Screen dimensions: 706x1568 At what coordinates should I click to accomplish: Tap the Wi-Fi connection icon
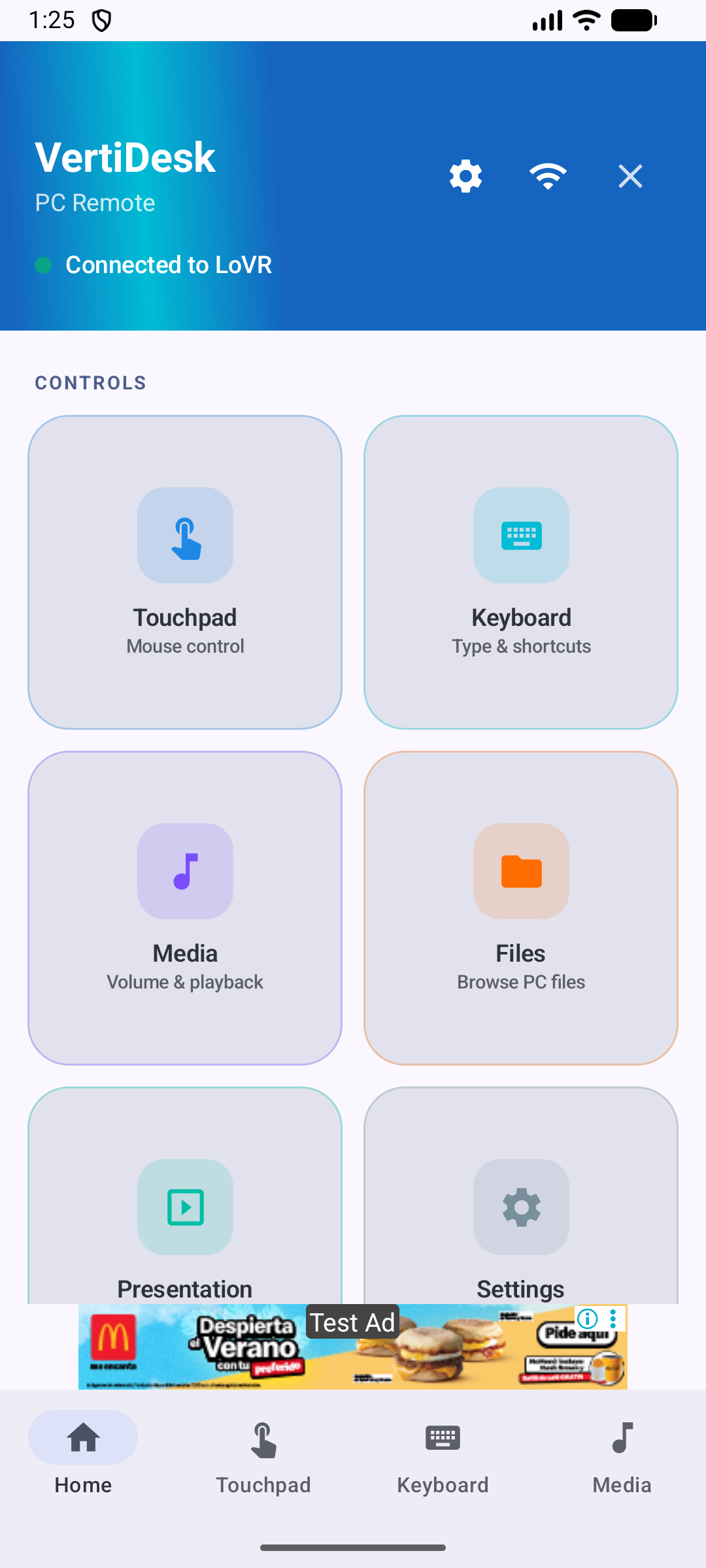(x=548, y=176)
